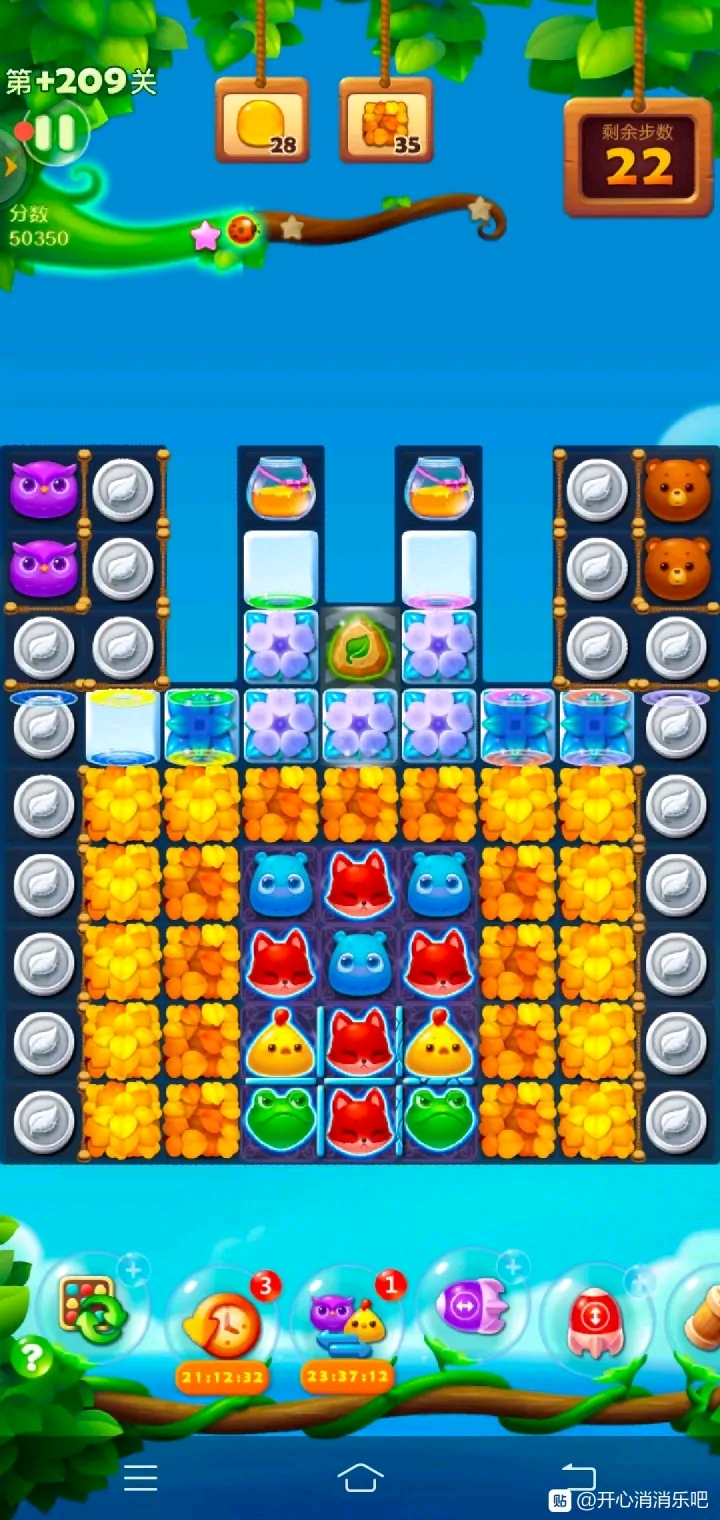Open the help question mark

click(32, 1358)
